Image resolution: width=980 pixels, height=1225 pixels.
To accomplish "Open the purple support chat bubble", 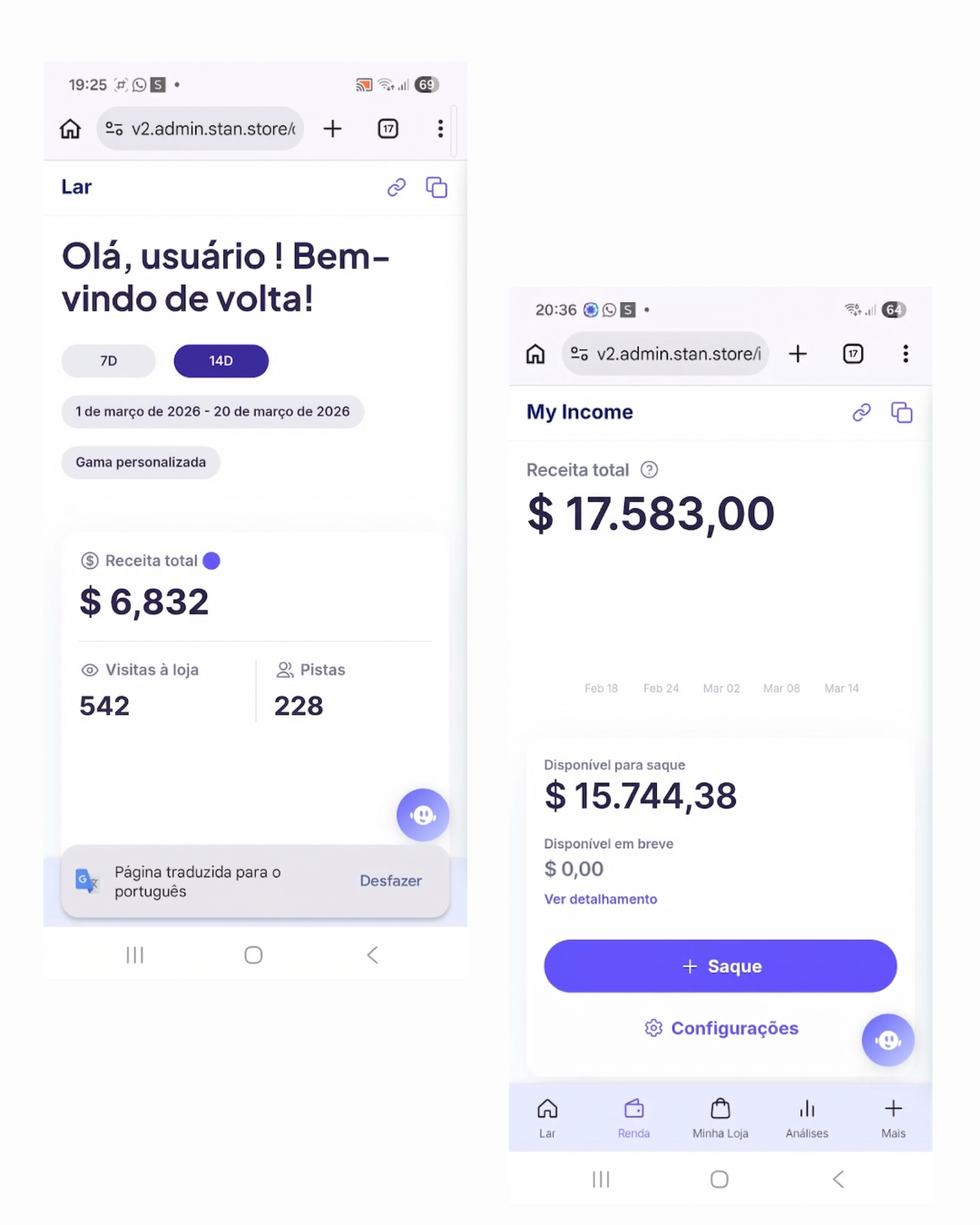I will coord(887,1040).
